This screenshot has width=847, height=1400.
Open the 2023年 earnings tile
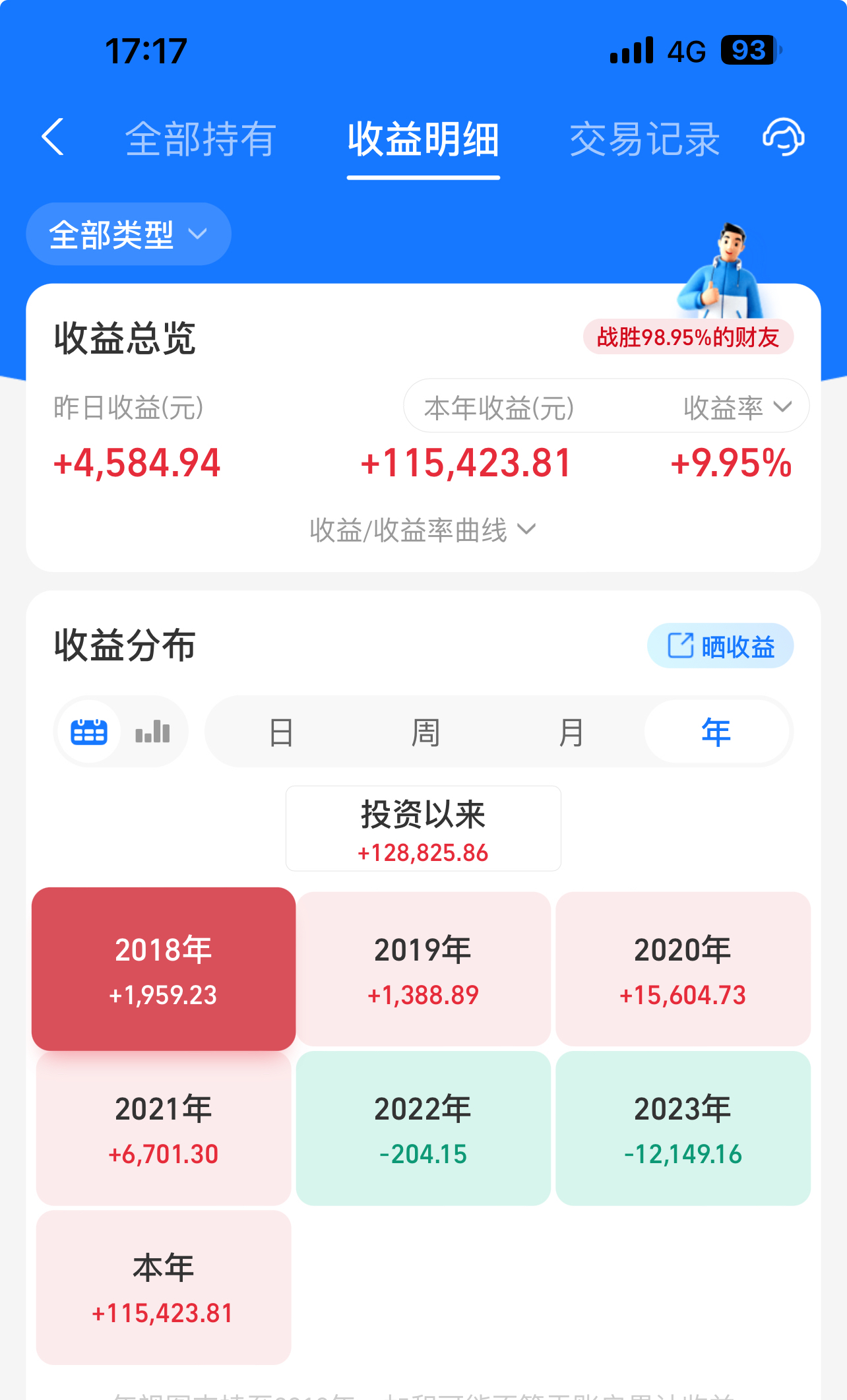point(683,1129)
